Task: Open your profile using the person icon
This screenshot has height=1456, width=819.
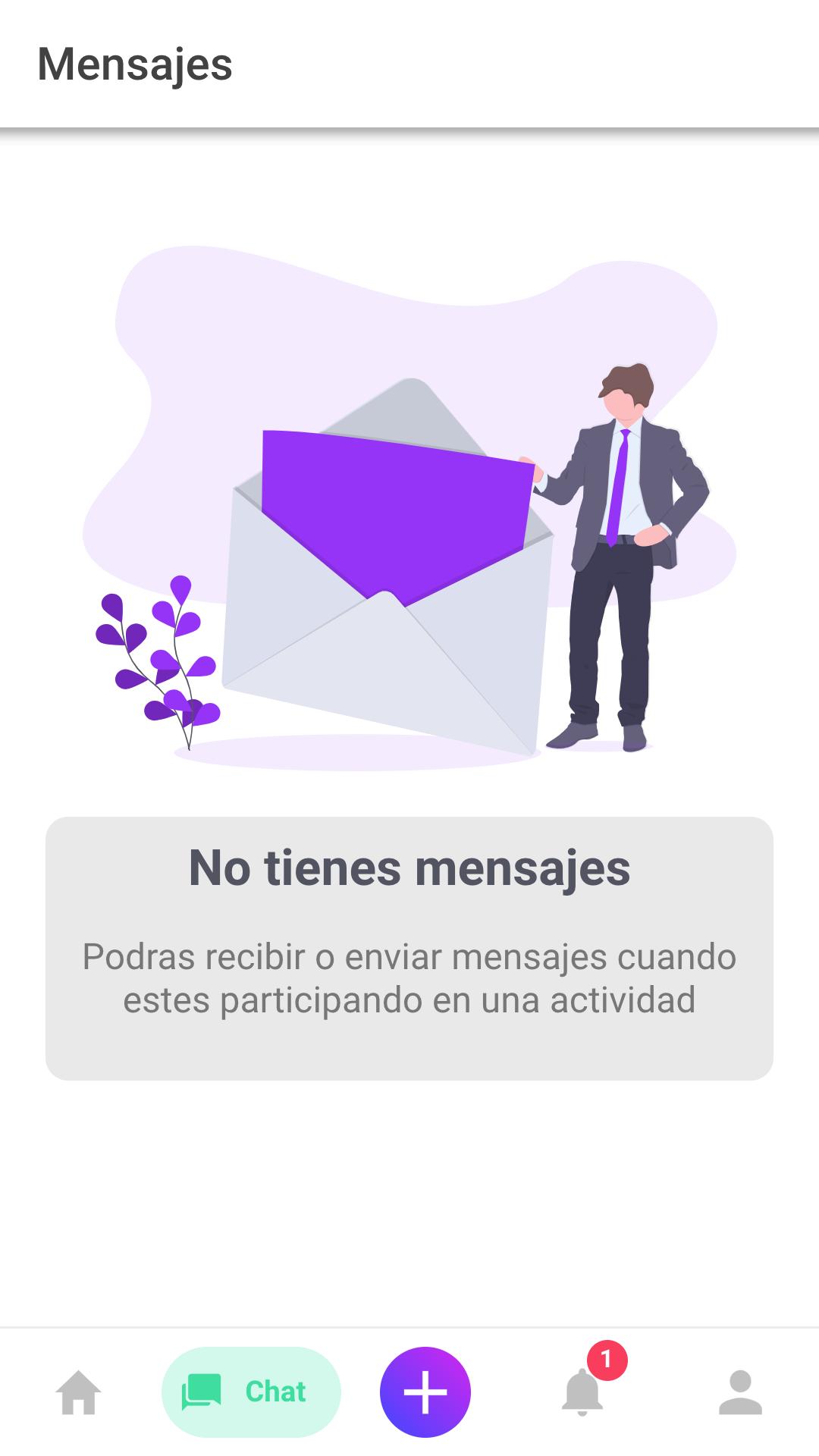Action: click(739, 1394)
